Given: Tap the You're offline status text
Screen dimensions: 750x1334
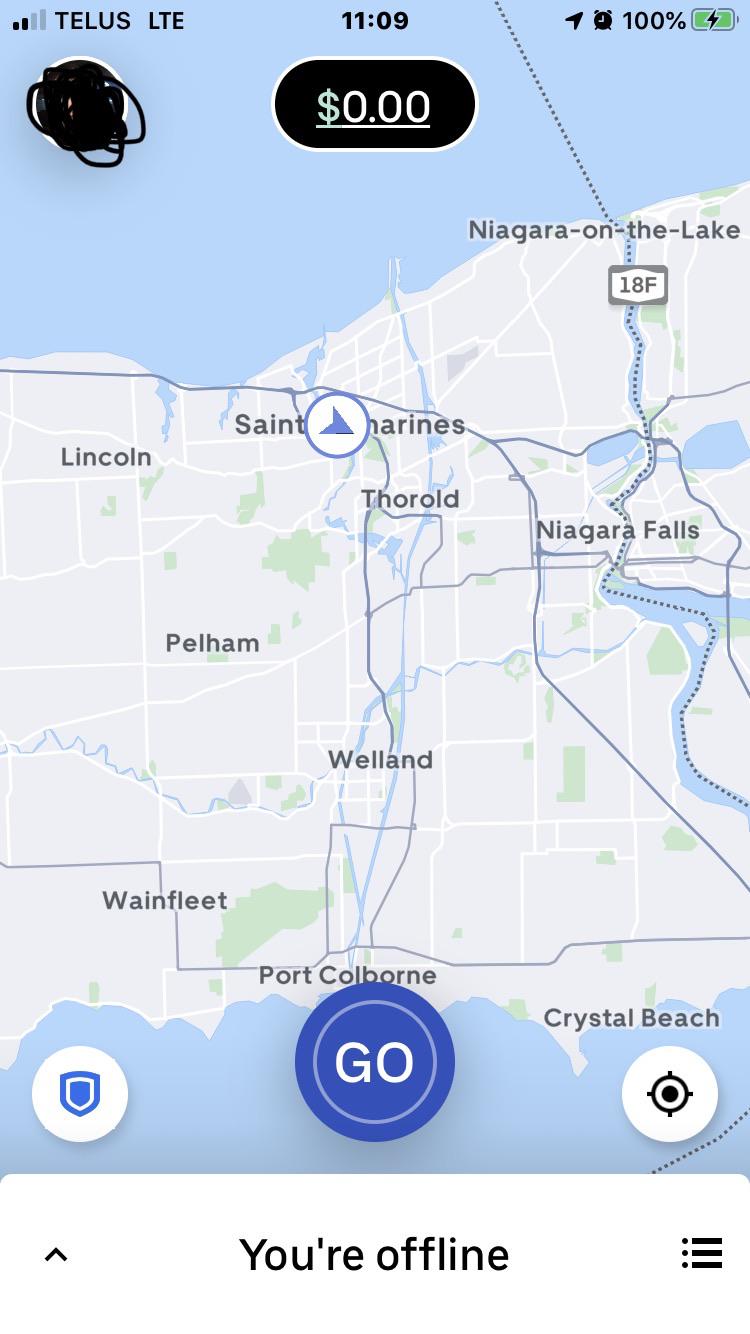Looking at the screenshot, I should click(374, 1253).
